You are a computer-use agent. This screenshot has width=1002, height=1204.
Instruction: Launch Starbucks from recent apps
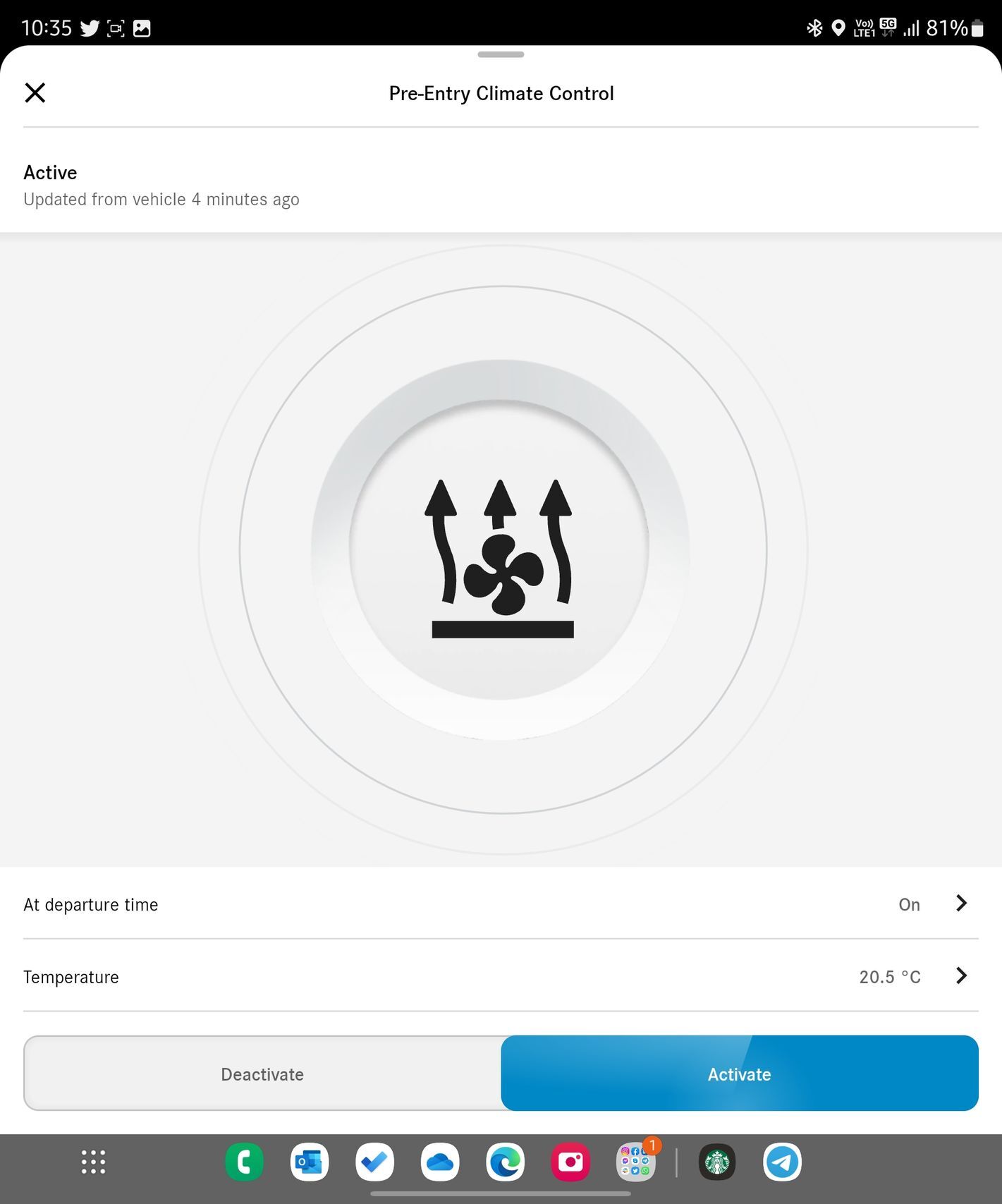click(x=717, y=1162)
